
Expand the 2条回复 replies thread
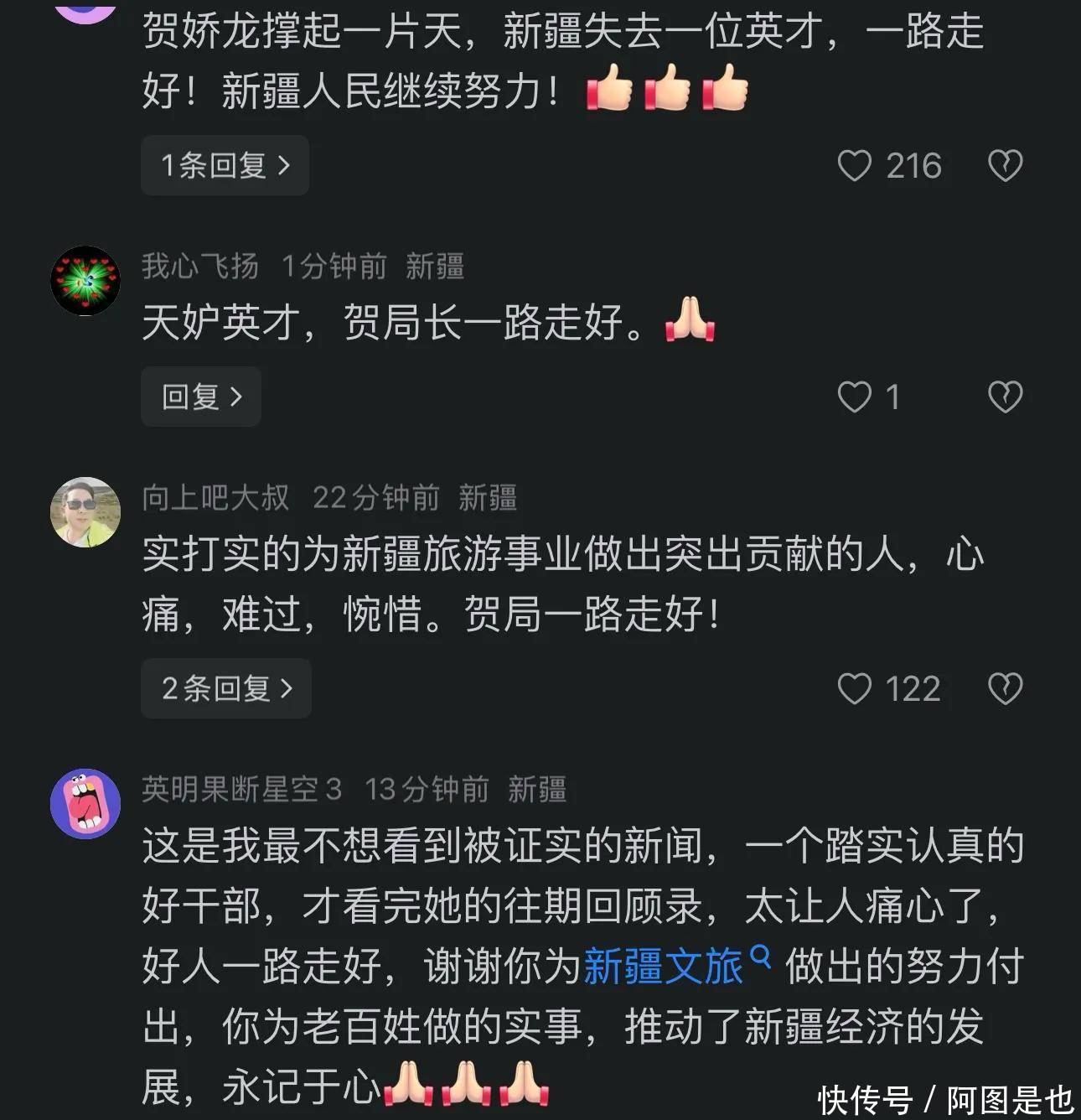(x=226, y=688)
